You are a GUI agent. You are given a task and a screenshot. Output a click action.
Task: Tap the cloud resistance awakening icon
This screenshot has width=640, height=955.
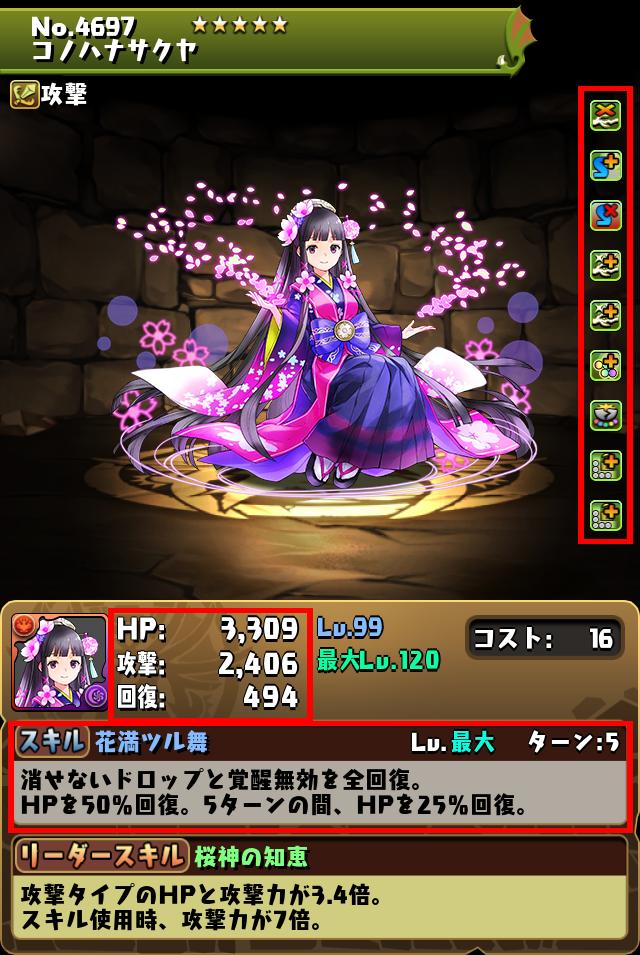[x=606, y=114]
